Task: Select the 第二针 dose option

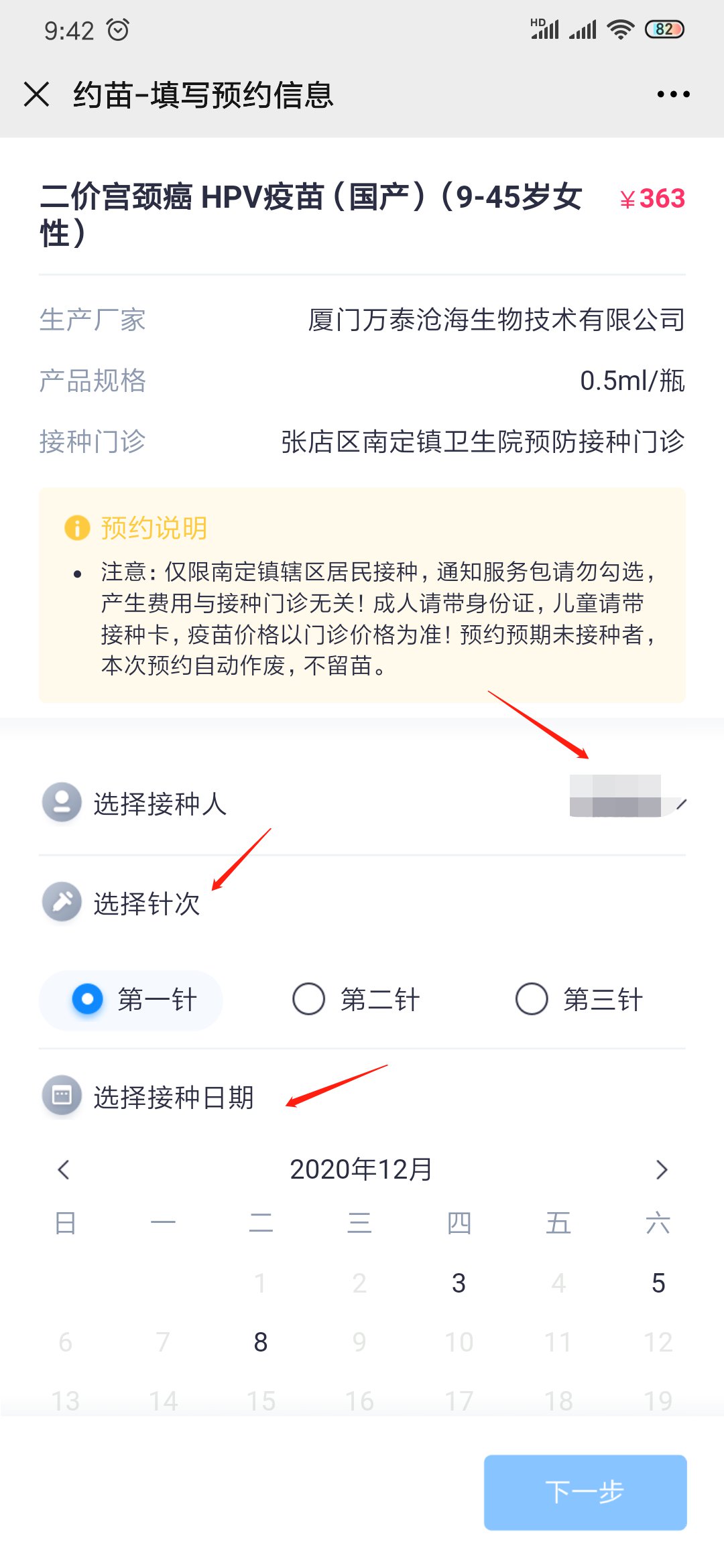Action: coord(356,1000)
